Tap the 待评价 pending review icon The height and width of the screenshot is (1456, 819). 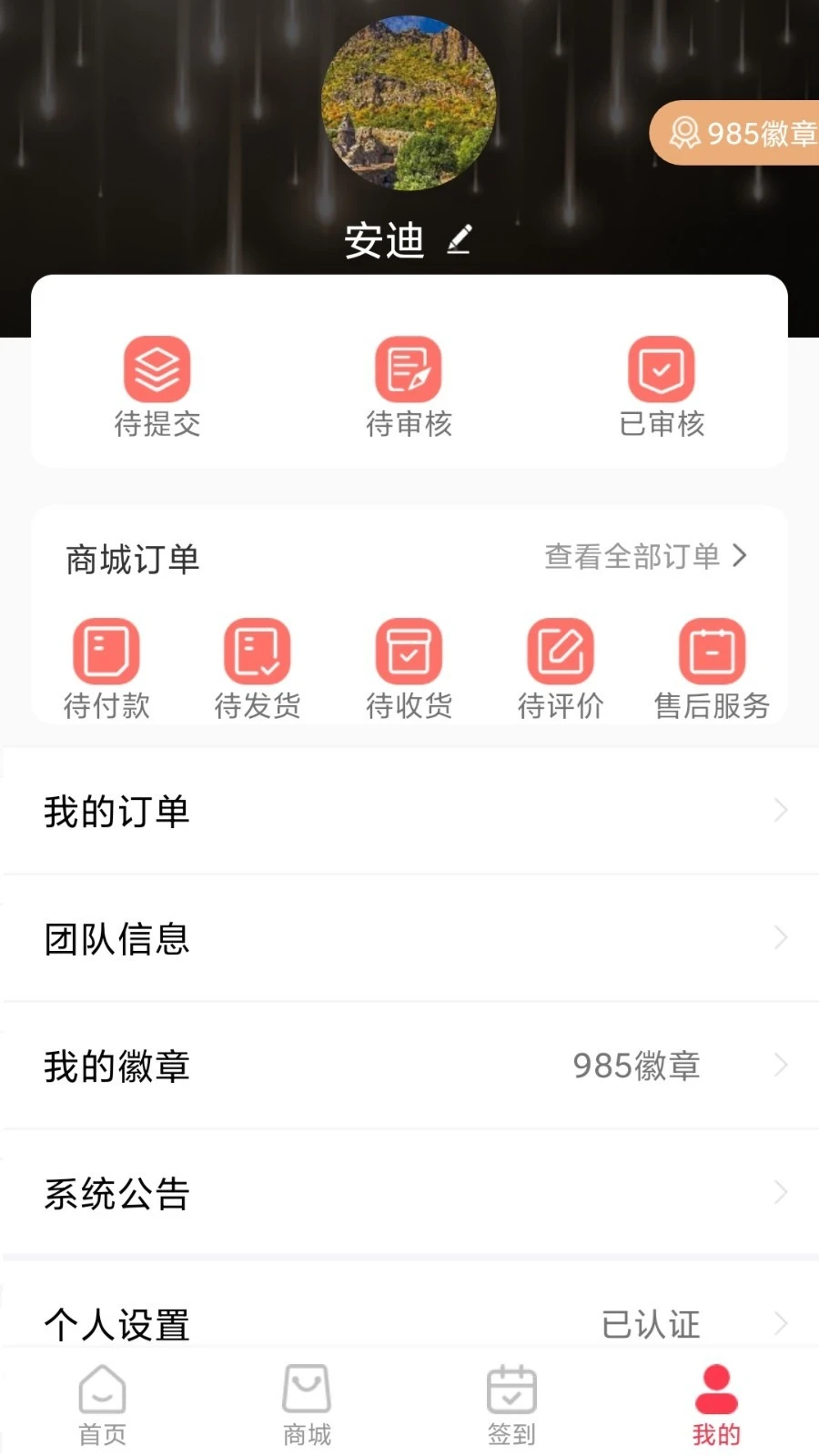point(561,664)
